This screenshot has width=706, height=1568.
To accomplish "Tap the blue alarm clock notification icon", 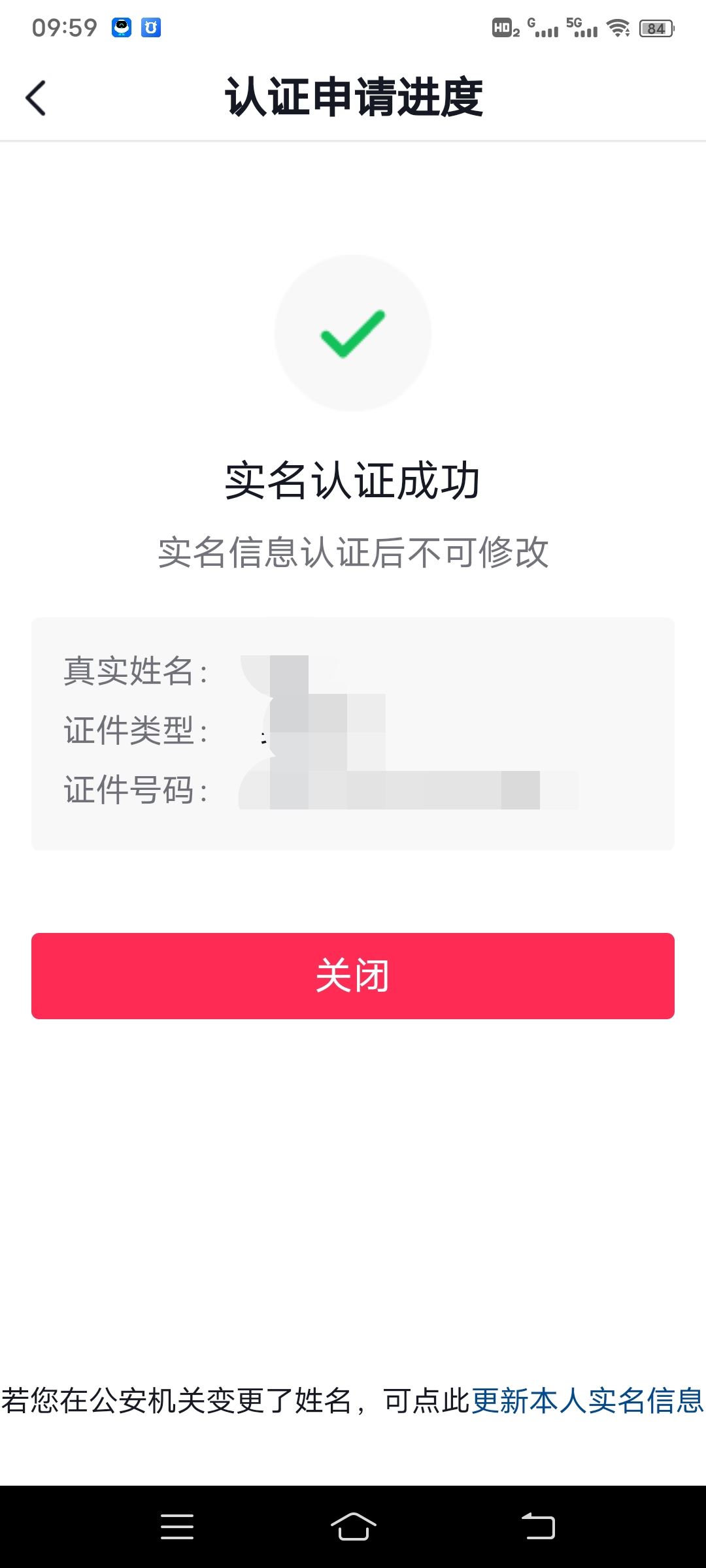I will point(152,28).
